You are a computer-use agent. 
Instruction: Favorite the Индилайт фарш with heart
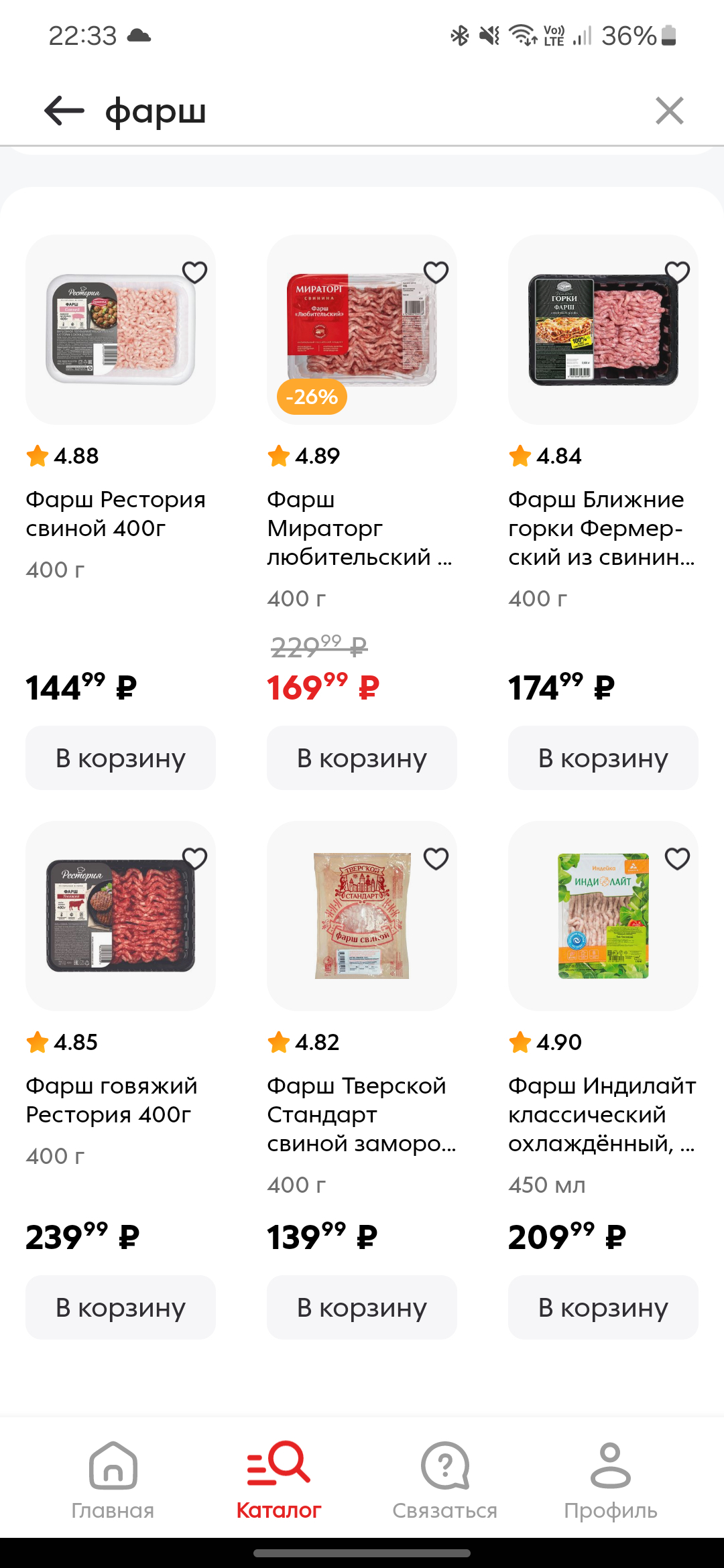click(677, 859)
